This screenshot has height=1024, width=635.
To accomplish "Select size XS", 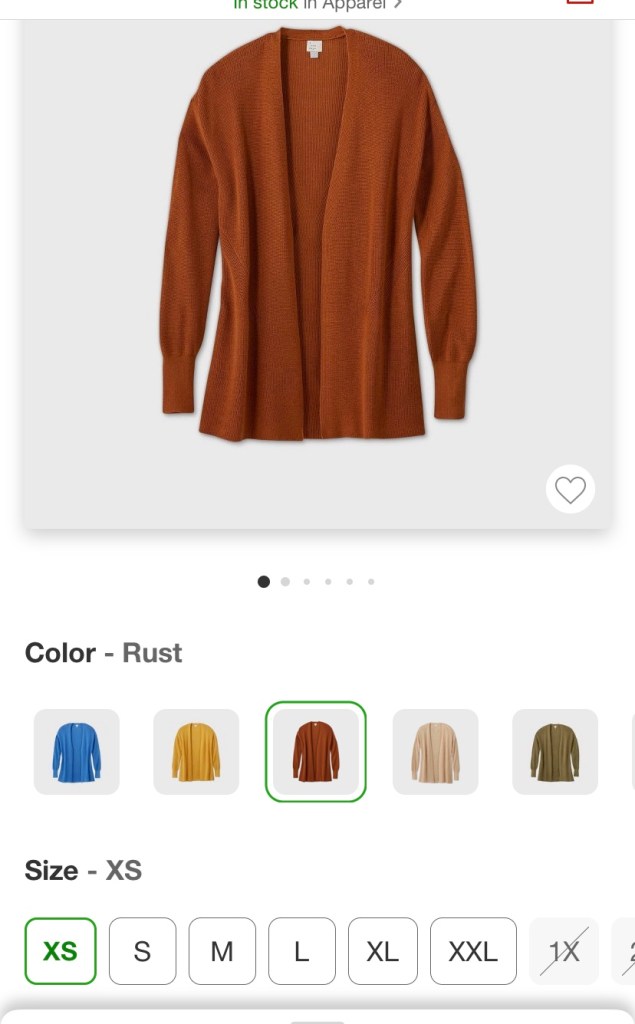I will (x=60, y=951).
